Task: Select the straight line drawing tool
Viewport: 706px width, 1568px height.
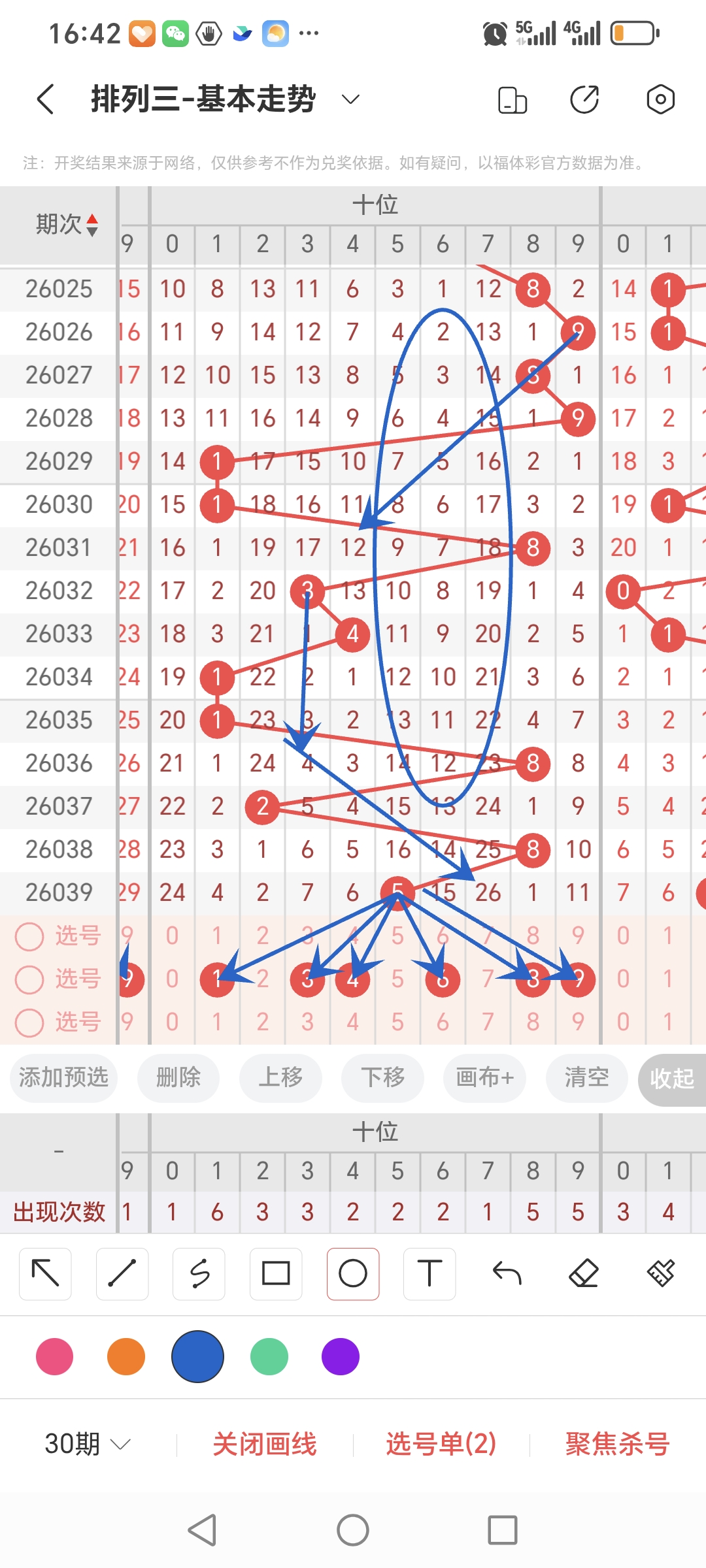Action: pyautogui.click(x=122, y=1273)
